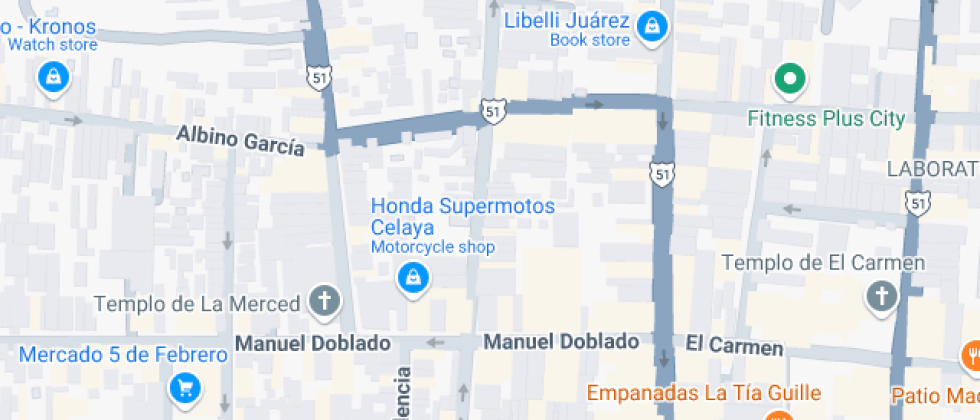Select the Patio restaurant pin
The width and height of the screenshot is (980, 420).
click(x=970, y=355)
